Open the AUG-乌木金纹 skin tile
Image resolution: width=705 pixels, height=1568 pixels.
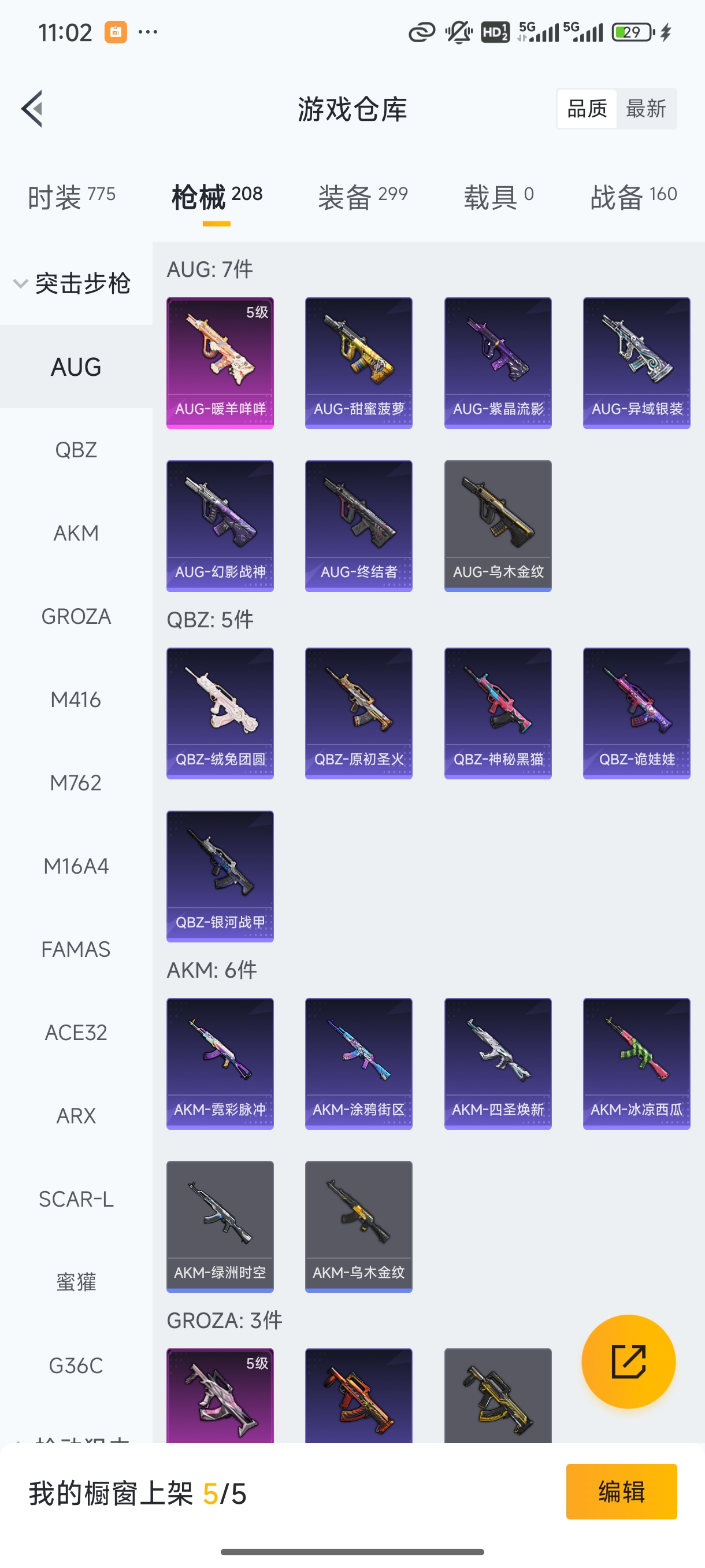tap(498, 526)
